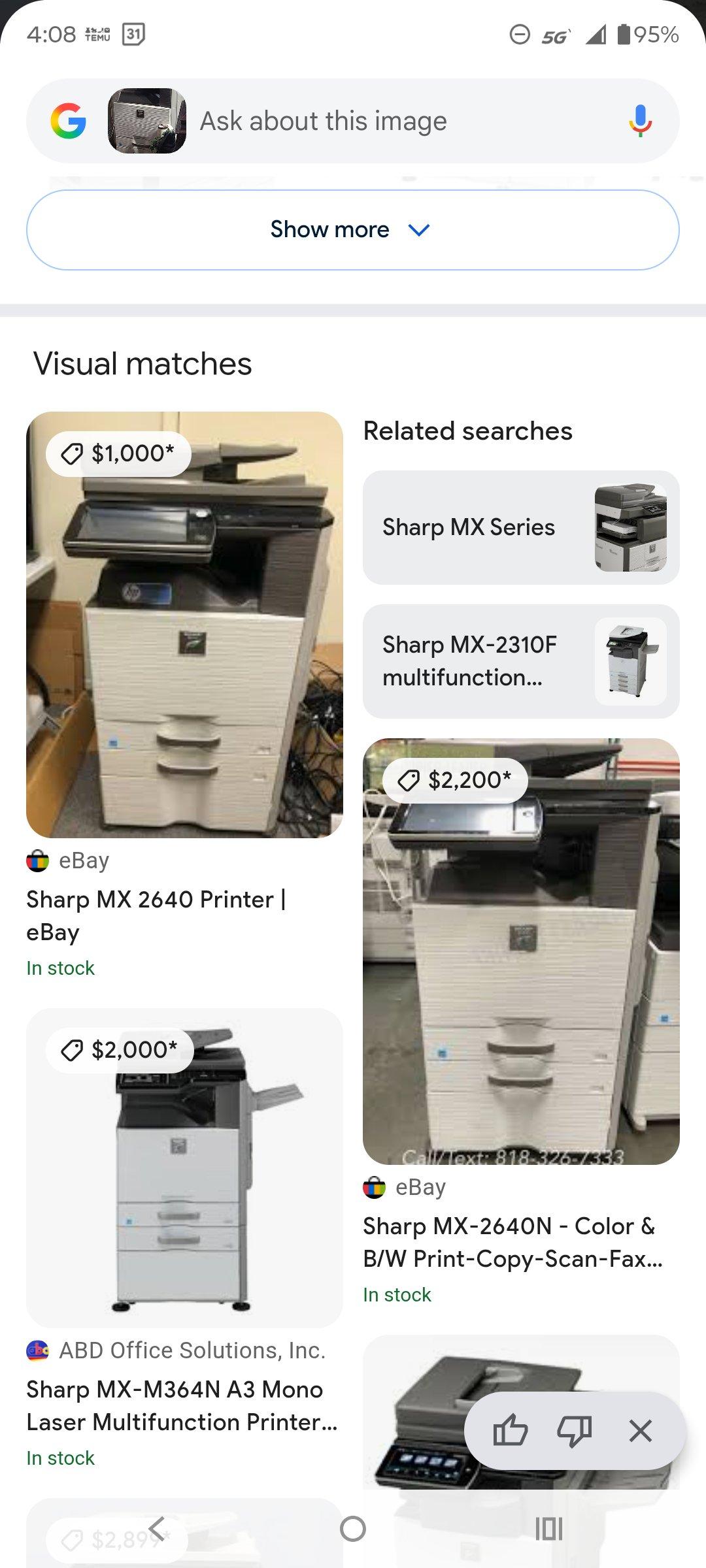
Task: Open the Sharp MX-2310F multifunction related search
Action: coord(521,661)
